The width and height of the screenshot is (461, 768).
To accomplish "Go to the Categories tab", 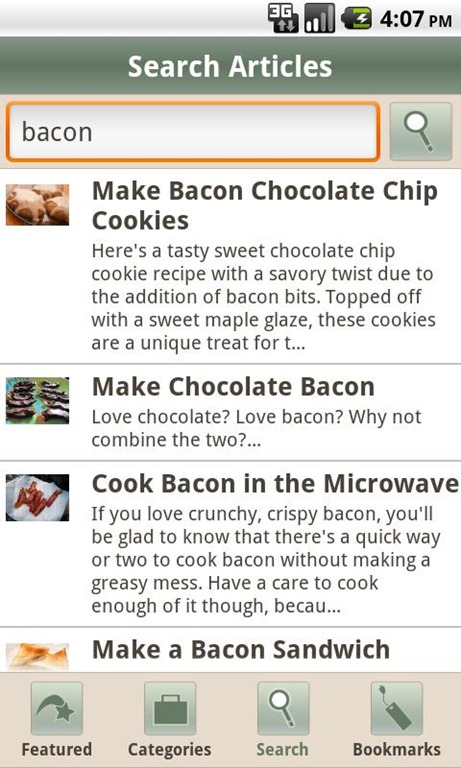I will click(170, 720).
